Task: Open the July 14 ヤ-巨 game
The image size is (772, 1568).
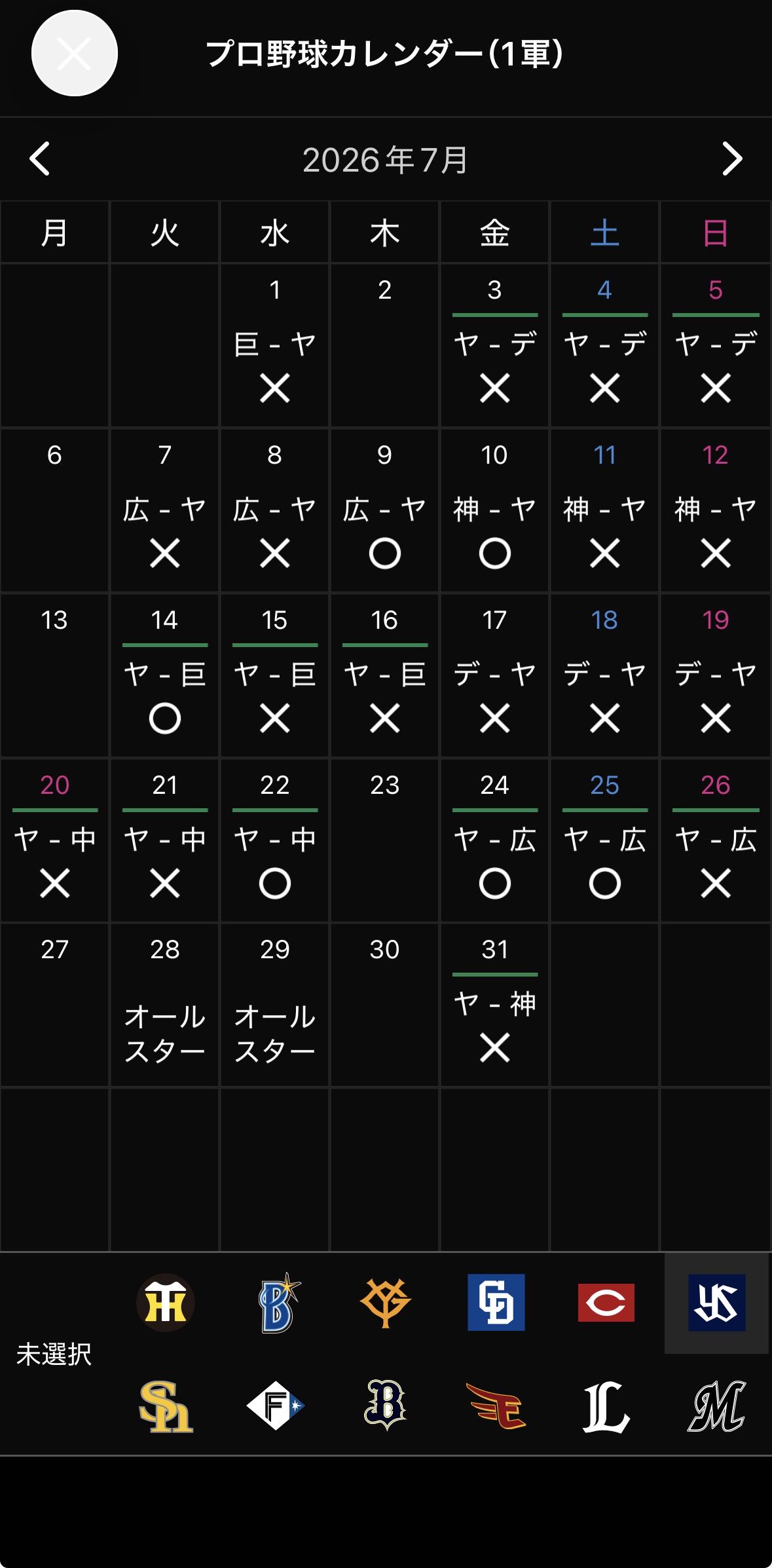Action: point(165,676)
